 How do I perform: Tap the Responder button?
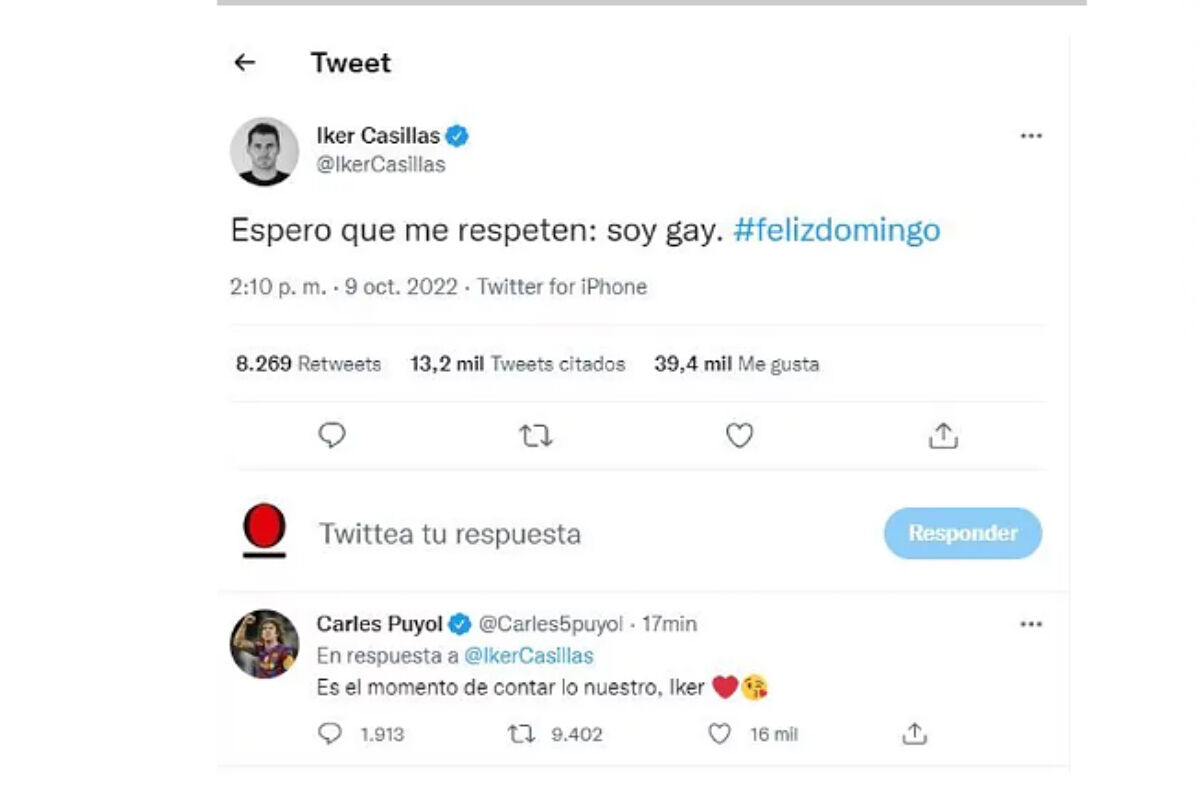tap(962, 534)
